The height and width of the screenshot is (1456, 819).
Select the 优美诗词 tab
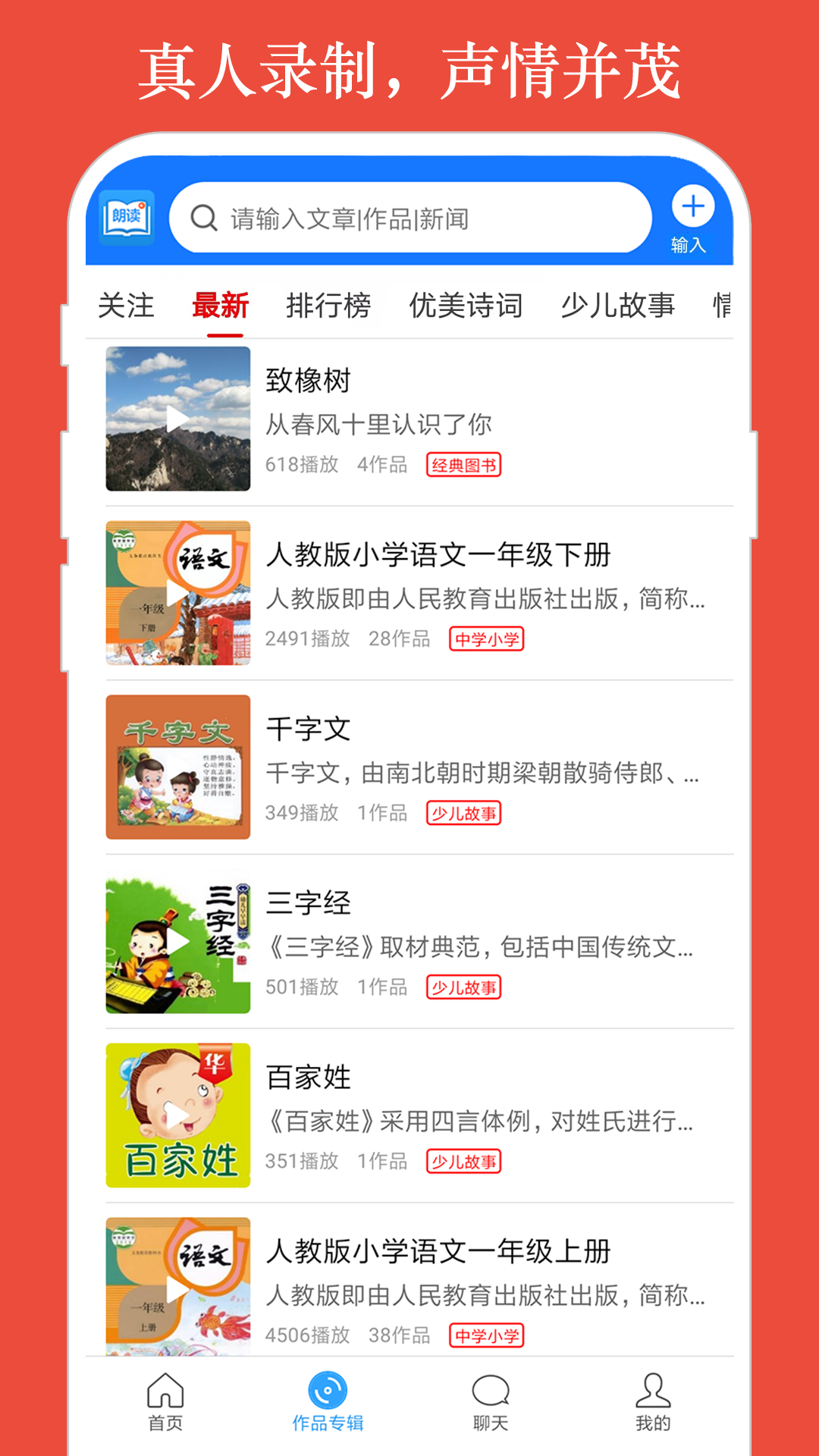coord(465,305)
